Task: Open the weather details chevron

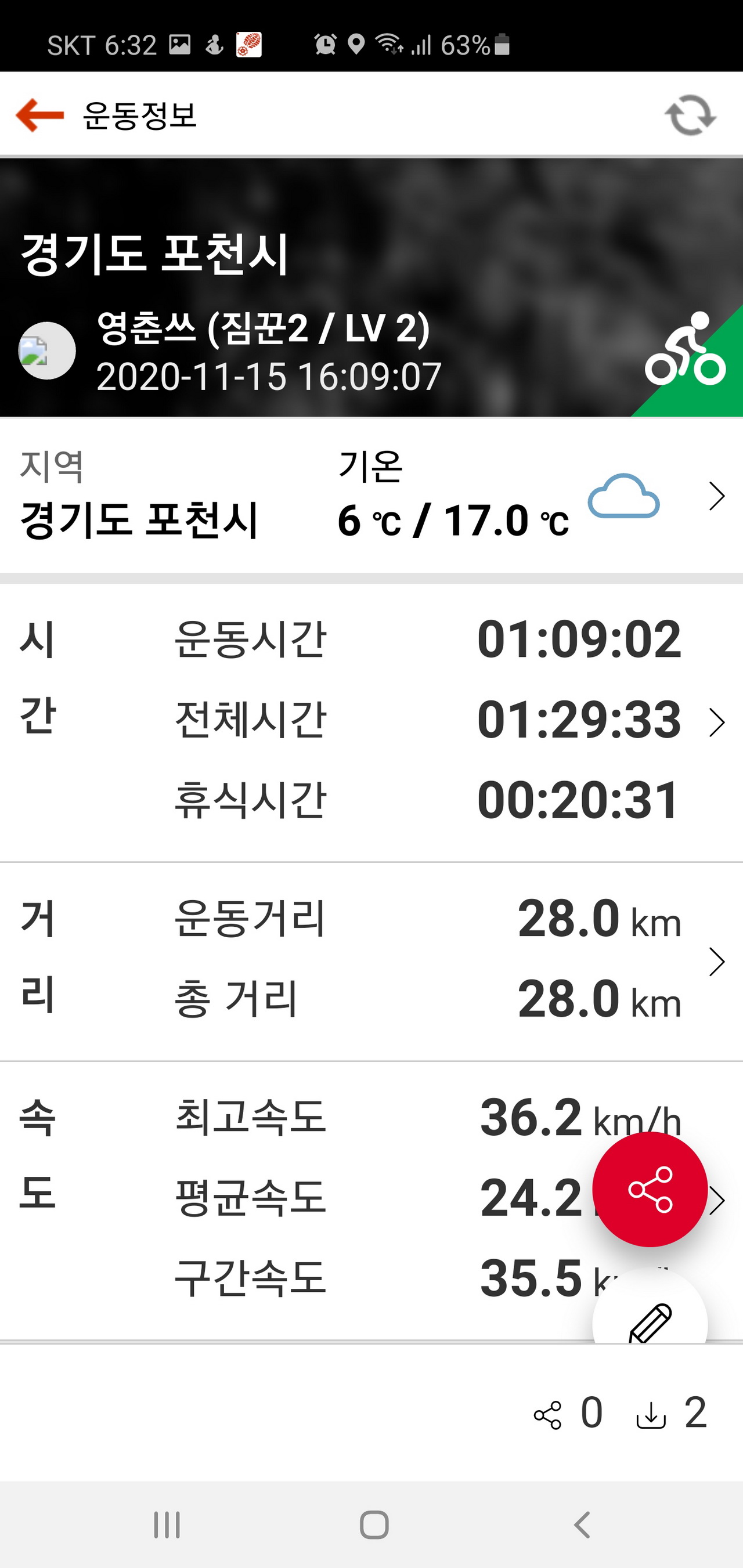Action: pyautogui.click(x=717, y=496)
